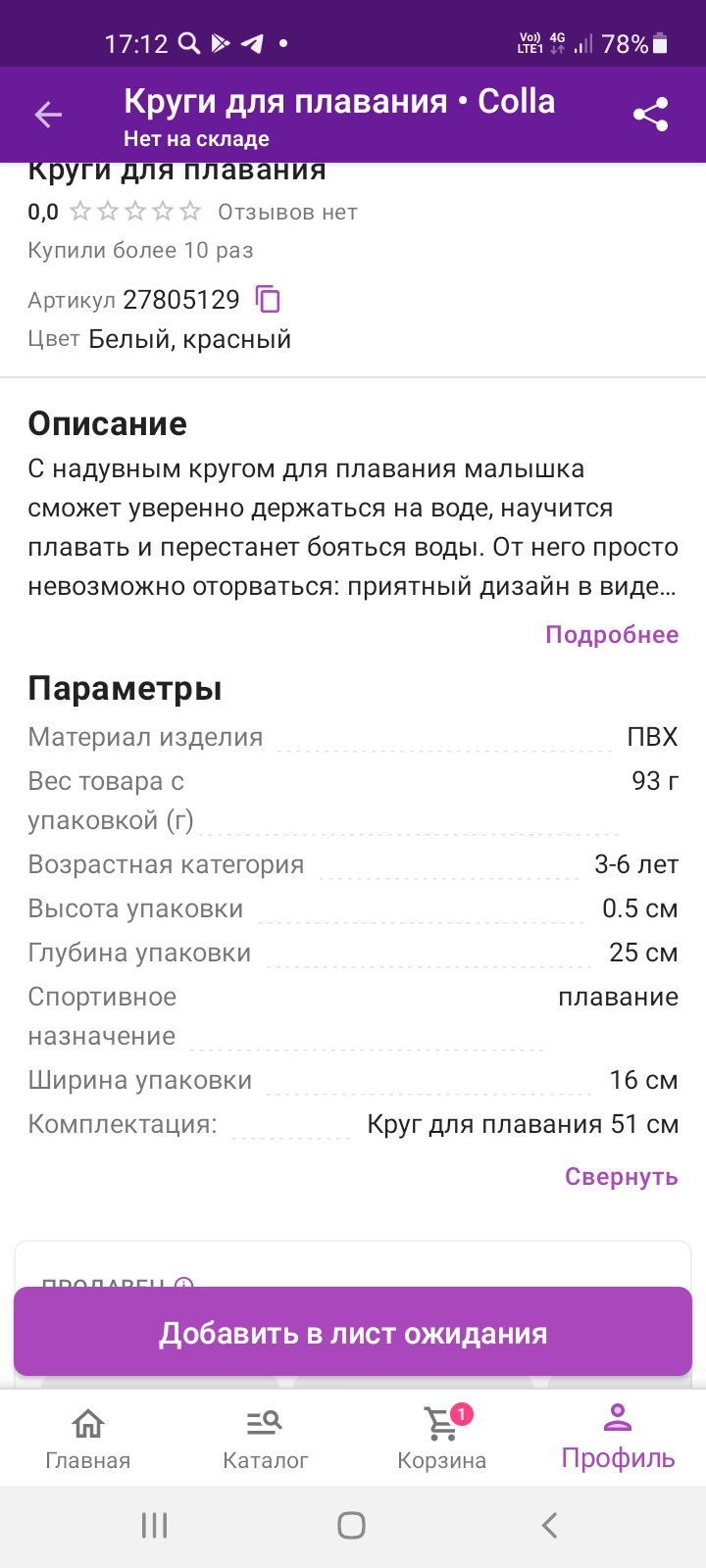
Task: Open the system home button
Action: [x=351, y=1525]
